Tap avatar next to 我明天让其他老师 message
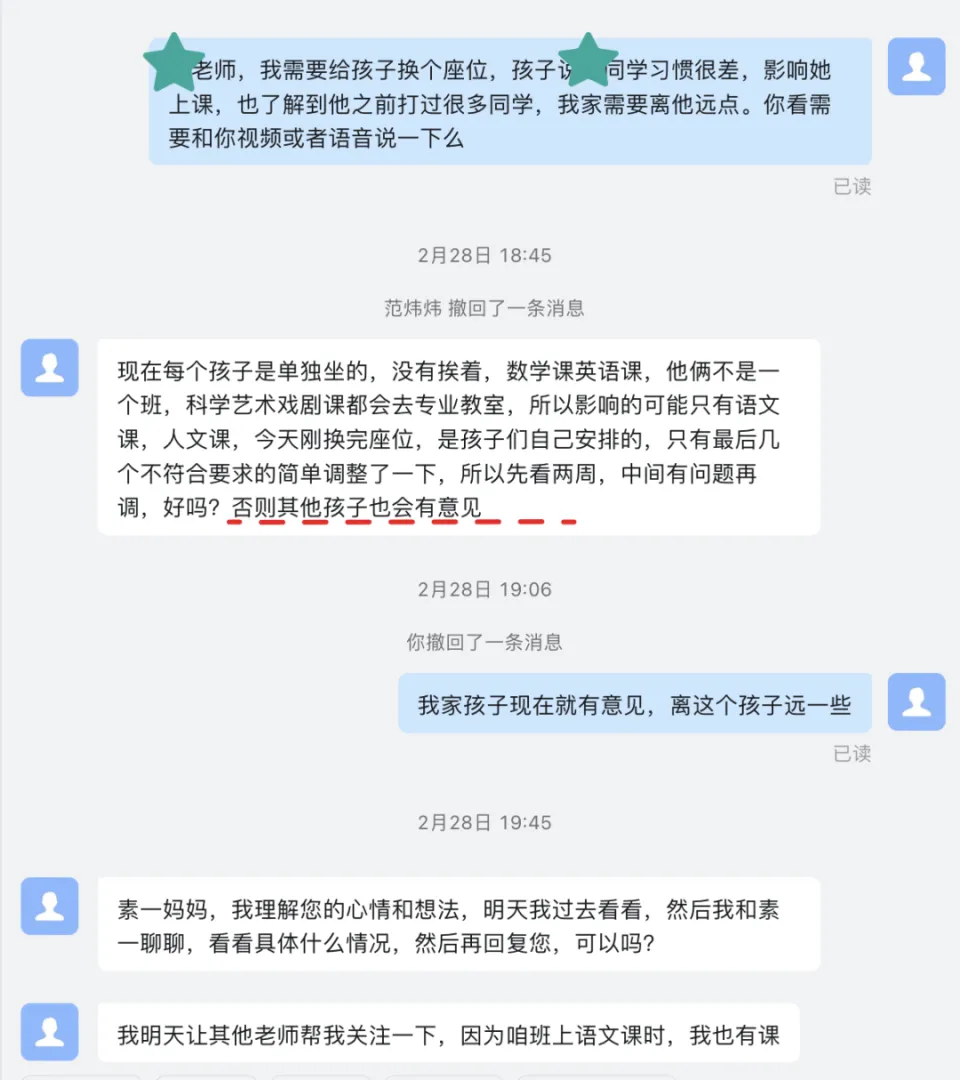Viewport: 960px width, 1080px height. 49,1031
